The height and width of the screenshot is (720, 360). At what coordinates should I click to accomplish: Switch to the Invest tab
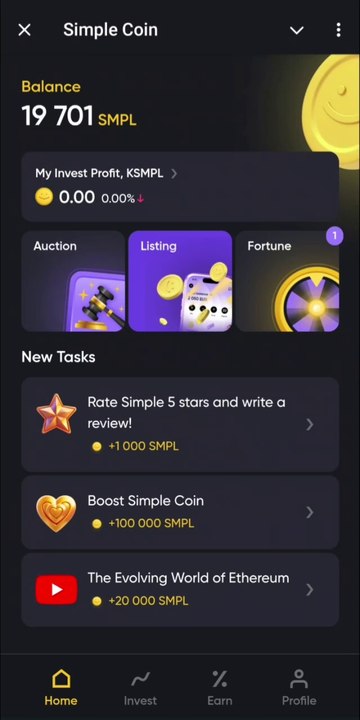point(140,687)
